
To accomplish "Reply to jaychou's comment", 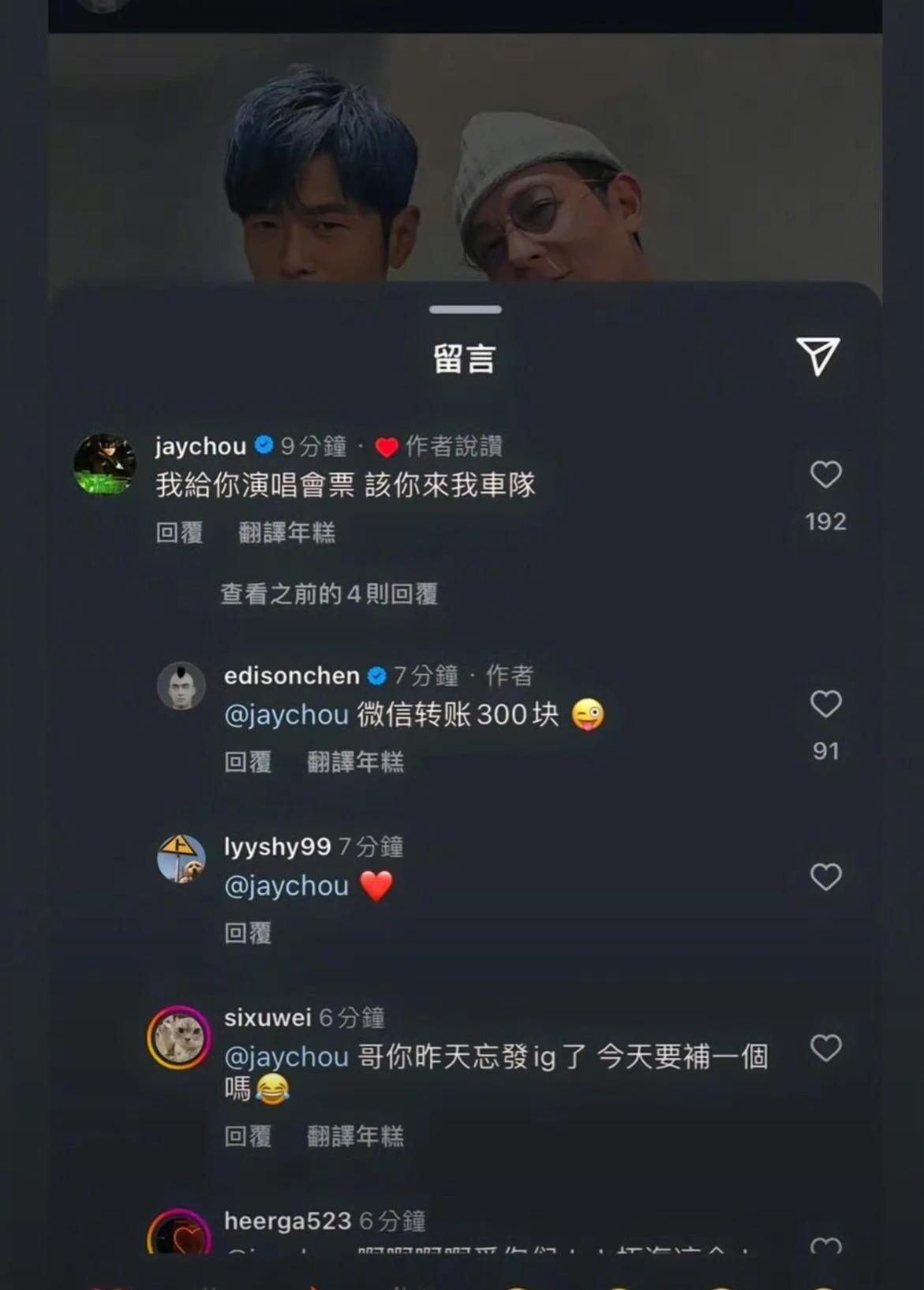I will coord(179,533).
